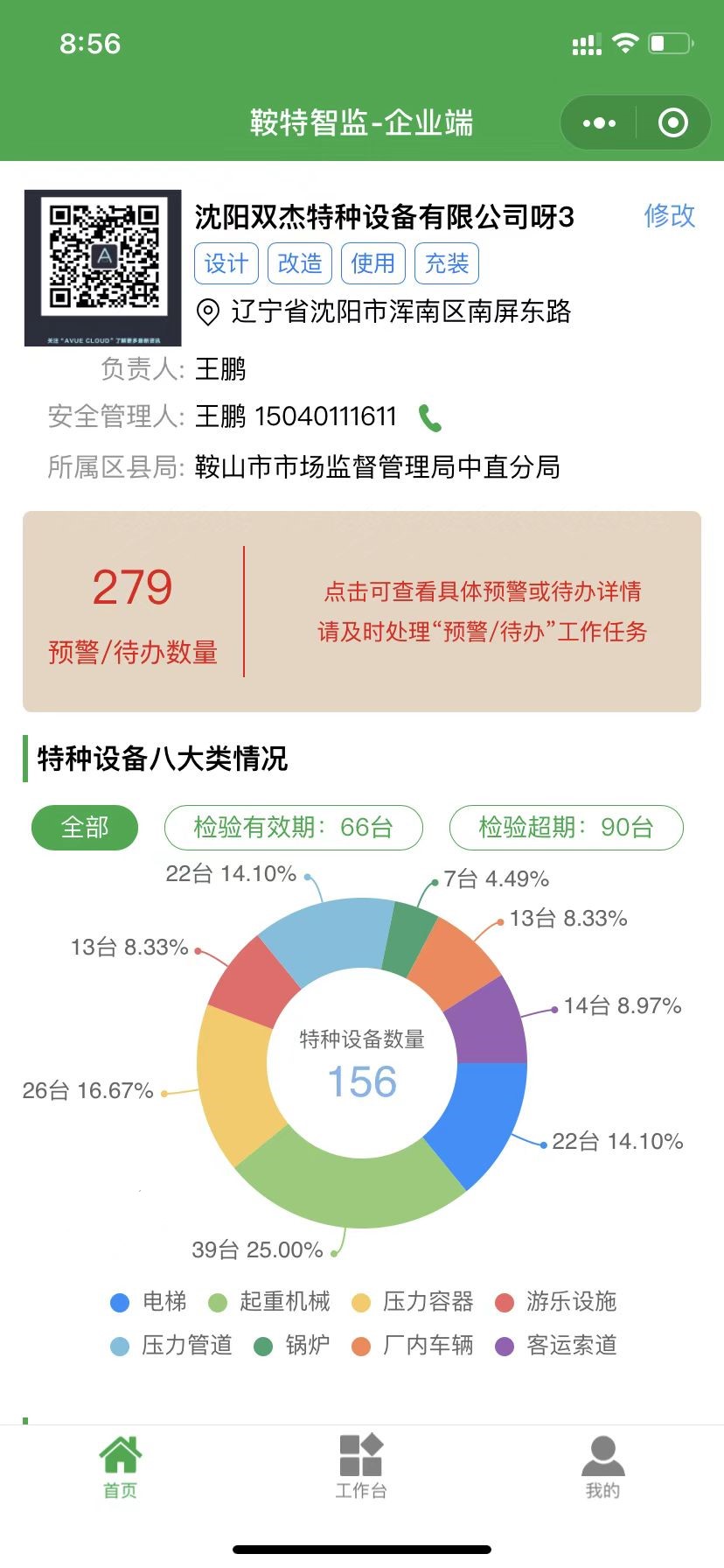Toggle the 厂内车辆 legend item

click(x=413, y=1345)
